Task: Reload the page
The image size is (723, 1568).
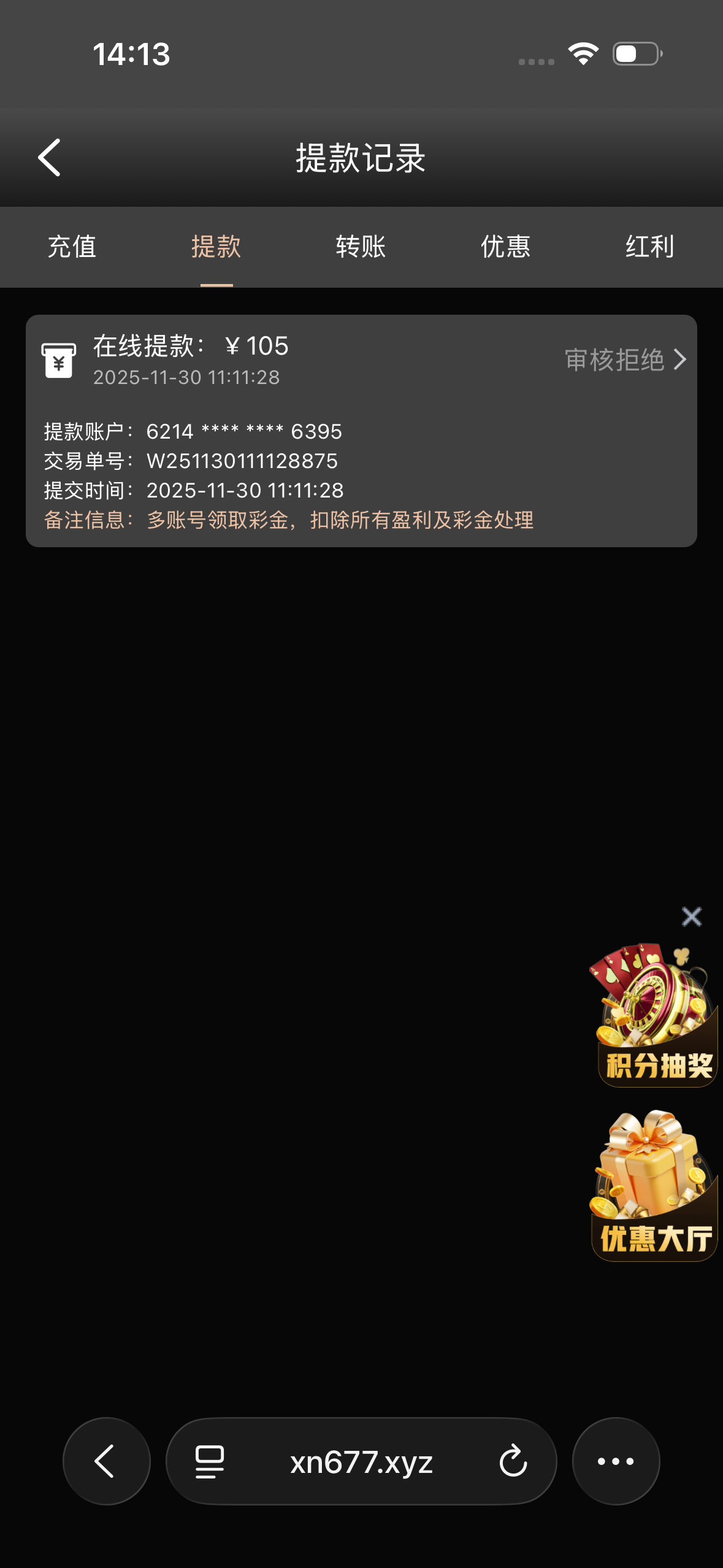Action: pyautogui.click(x=513, y=1461)
